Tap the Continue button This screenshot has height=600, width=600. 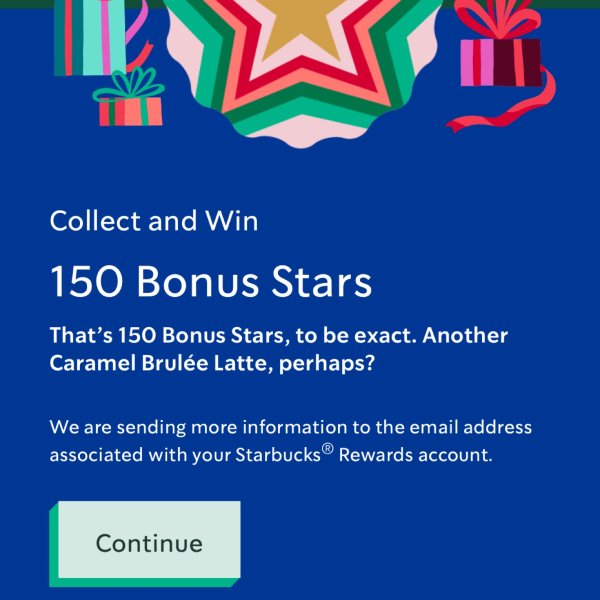(148, 542)
